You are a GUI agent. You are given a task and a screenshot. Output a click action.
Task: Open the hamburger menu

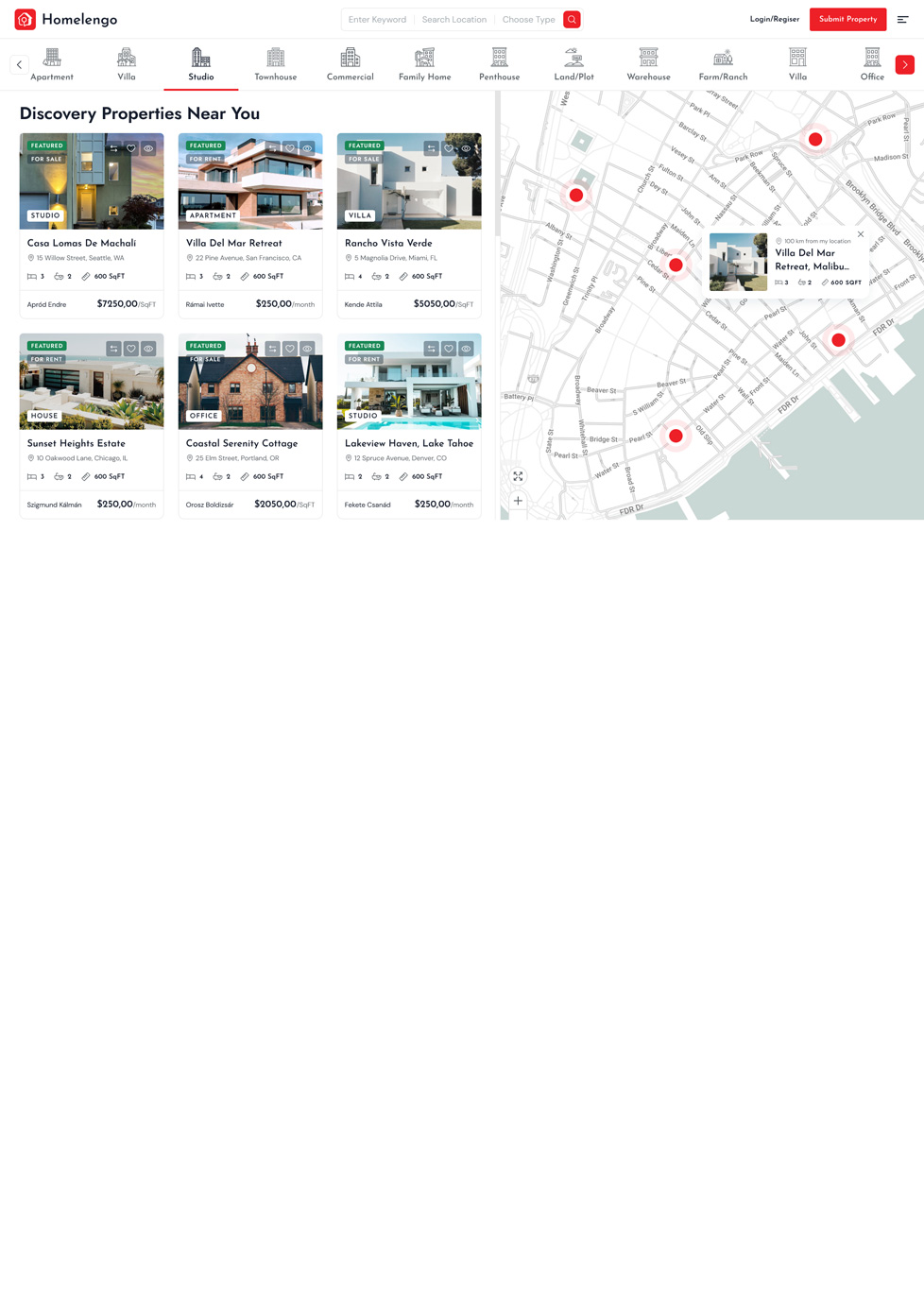(x=902, y=20)
